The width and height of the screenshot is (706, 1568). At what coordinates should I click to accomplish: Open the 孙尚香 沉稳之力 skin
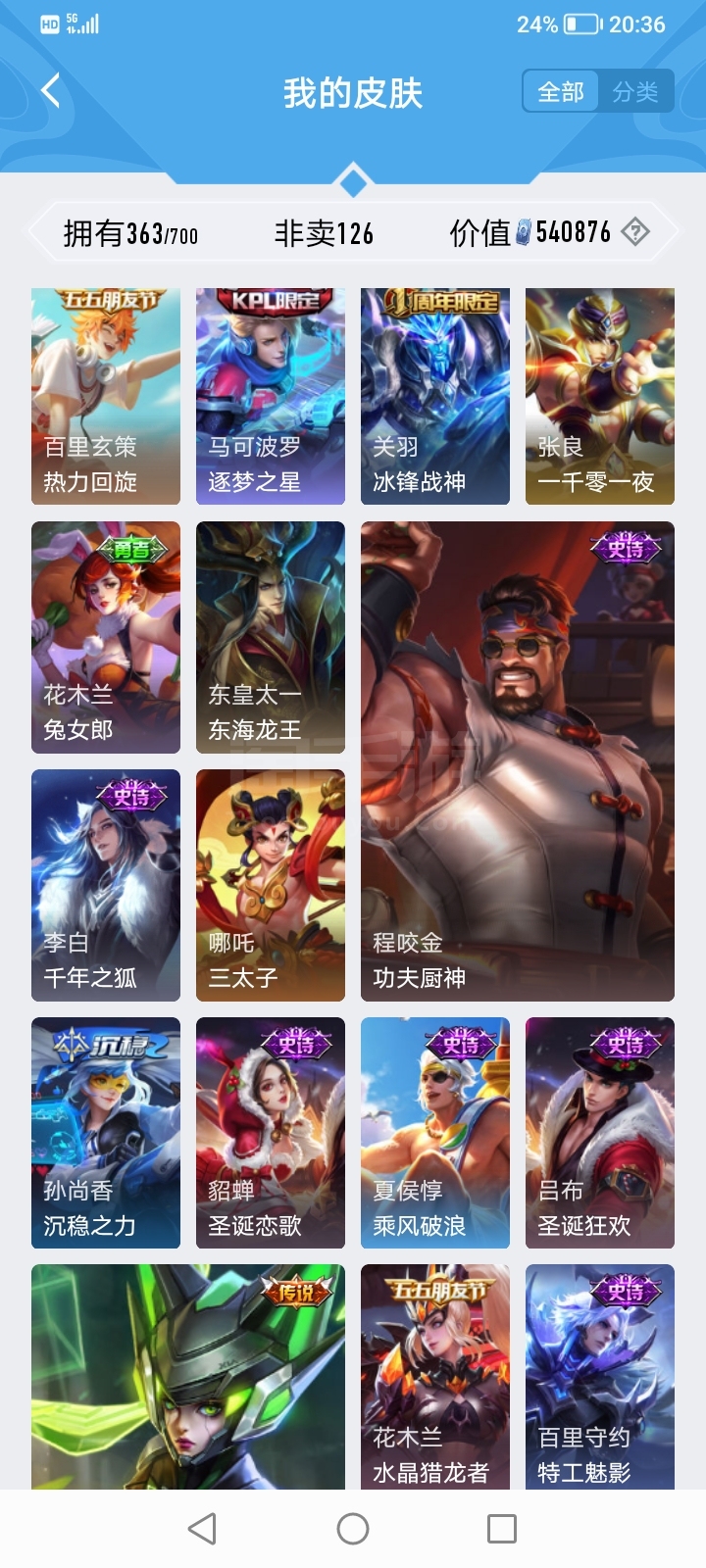[106, 1133]
